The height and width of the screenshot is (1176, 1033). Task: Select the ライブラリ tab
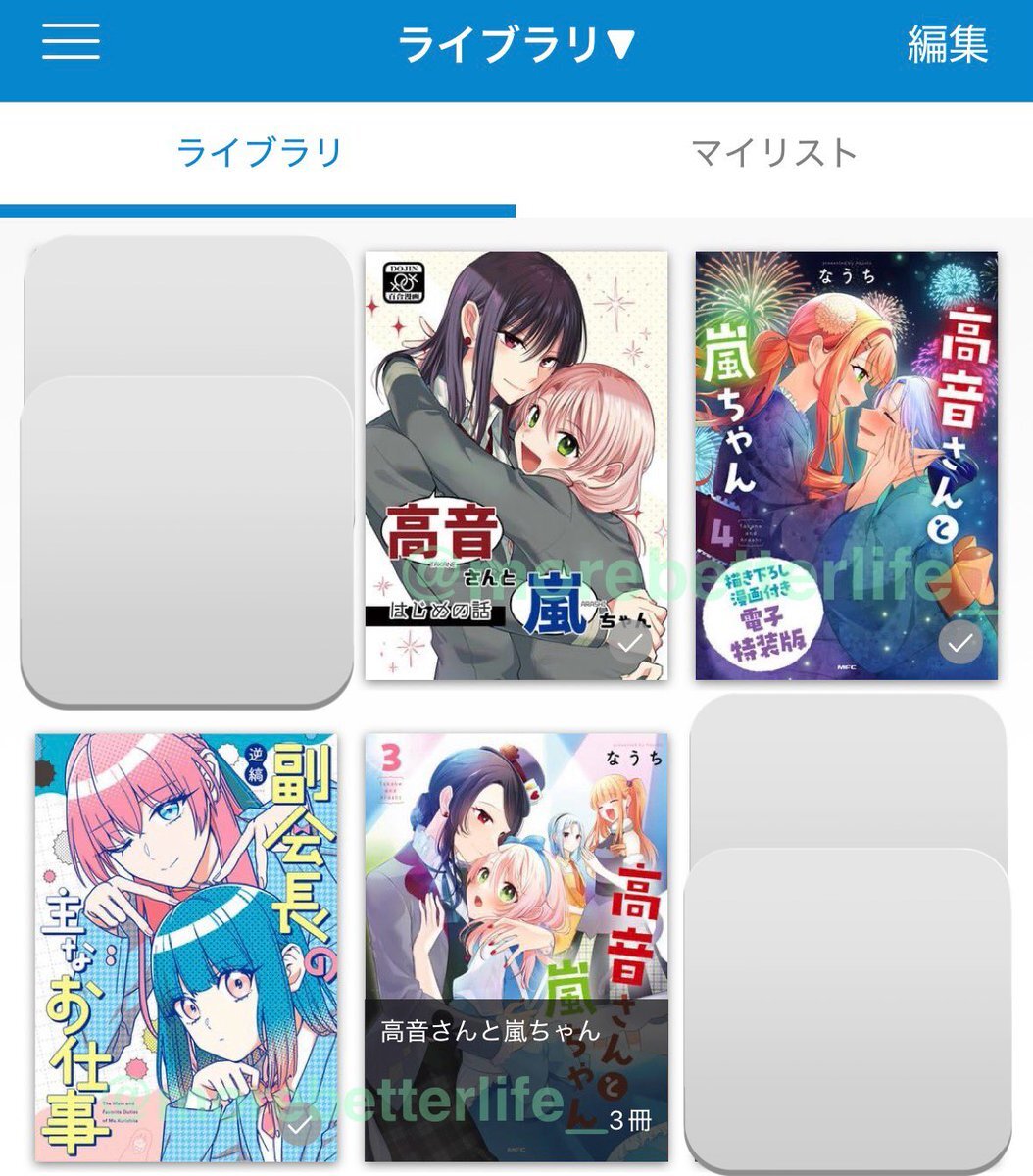point(259,154)
